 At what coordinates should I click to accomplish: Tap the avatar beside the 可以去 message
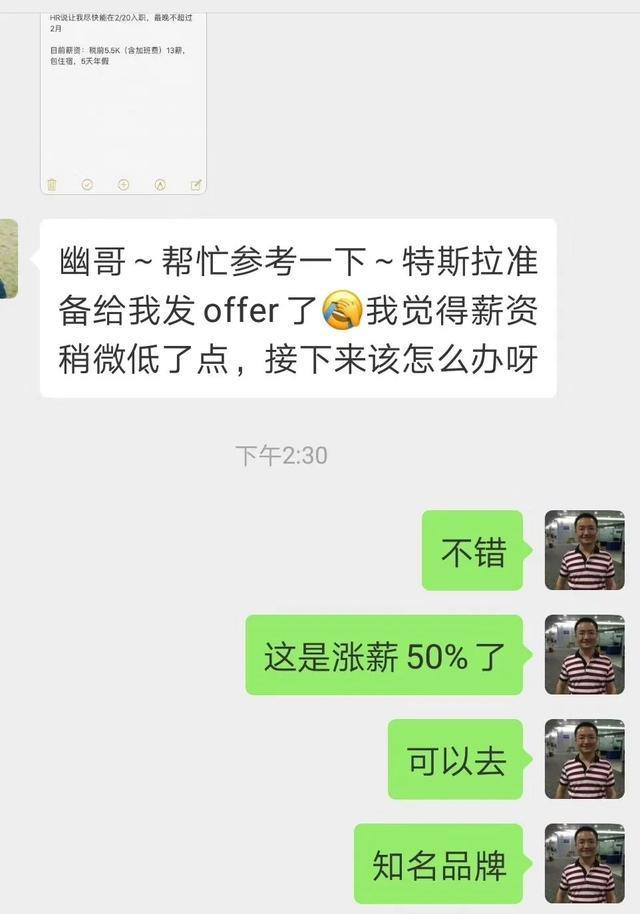(x=584, y=759)
